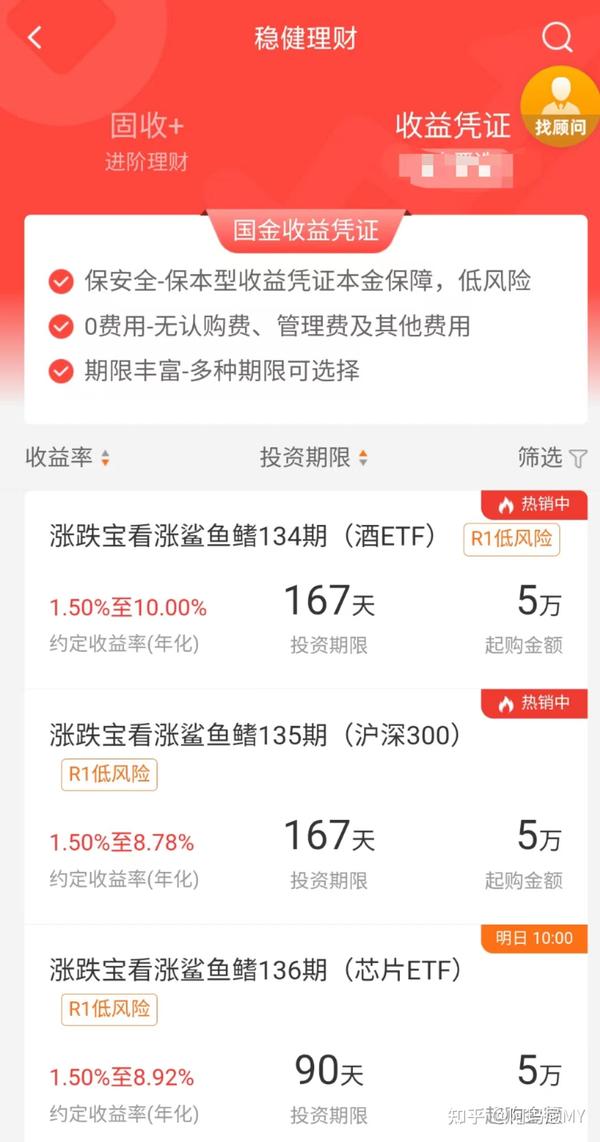Sort products by 收益率
This screenshot has width=600, height=1142.
tap(67, 458)
